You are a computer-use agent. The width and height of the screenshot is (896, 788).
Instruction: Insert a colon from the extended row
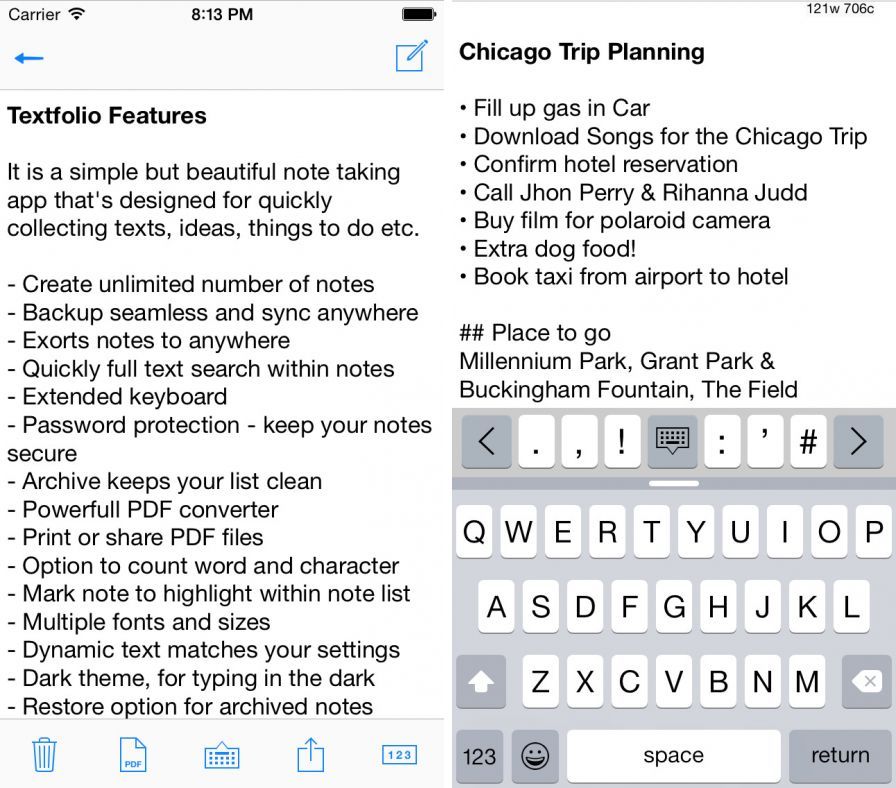722,442
